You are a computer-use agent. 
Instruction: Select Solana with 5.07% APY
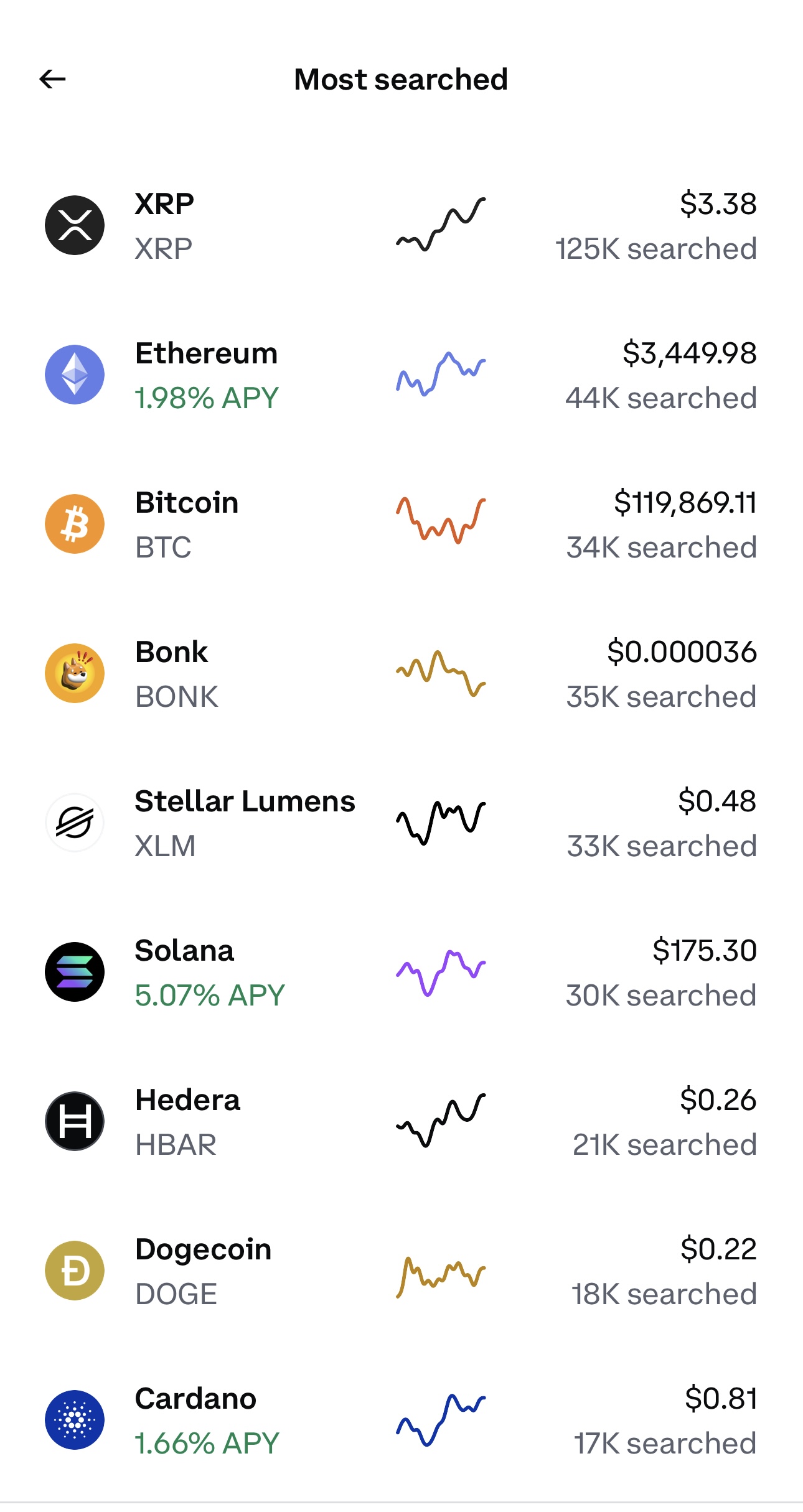click(401, 972)
